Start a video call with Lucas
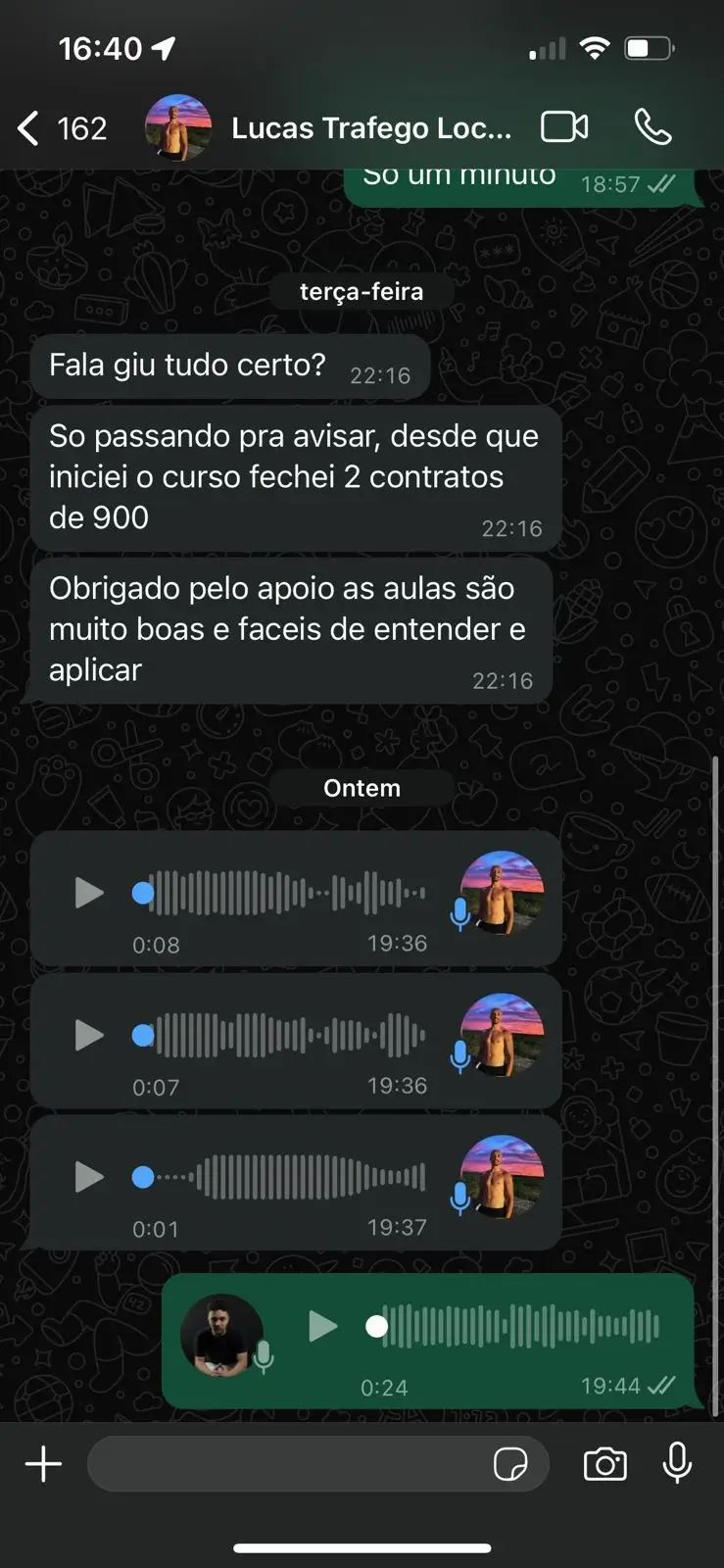The image size is (724, 1568). pyautogui.click(x=564, y=127)
